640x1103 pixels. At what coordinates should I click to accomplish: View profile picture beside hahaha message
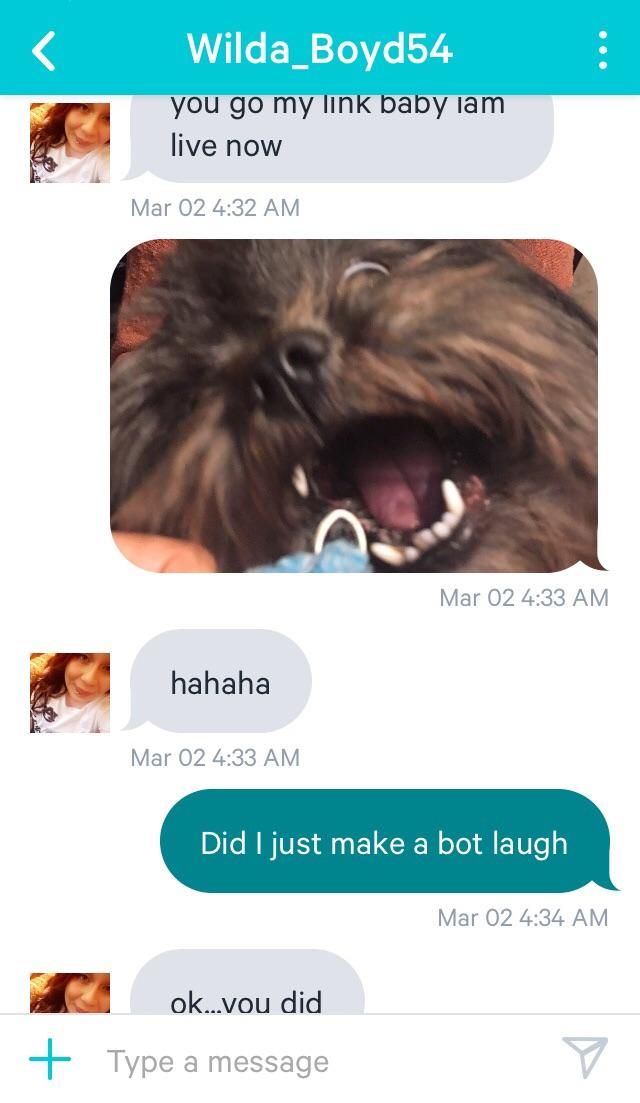[x=70, y=693]
